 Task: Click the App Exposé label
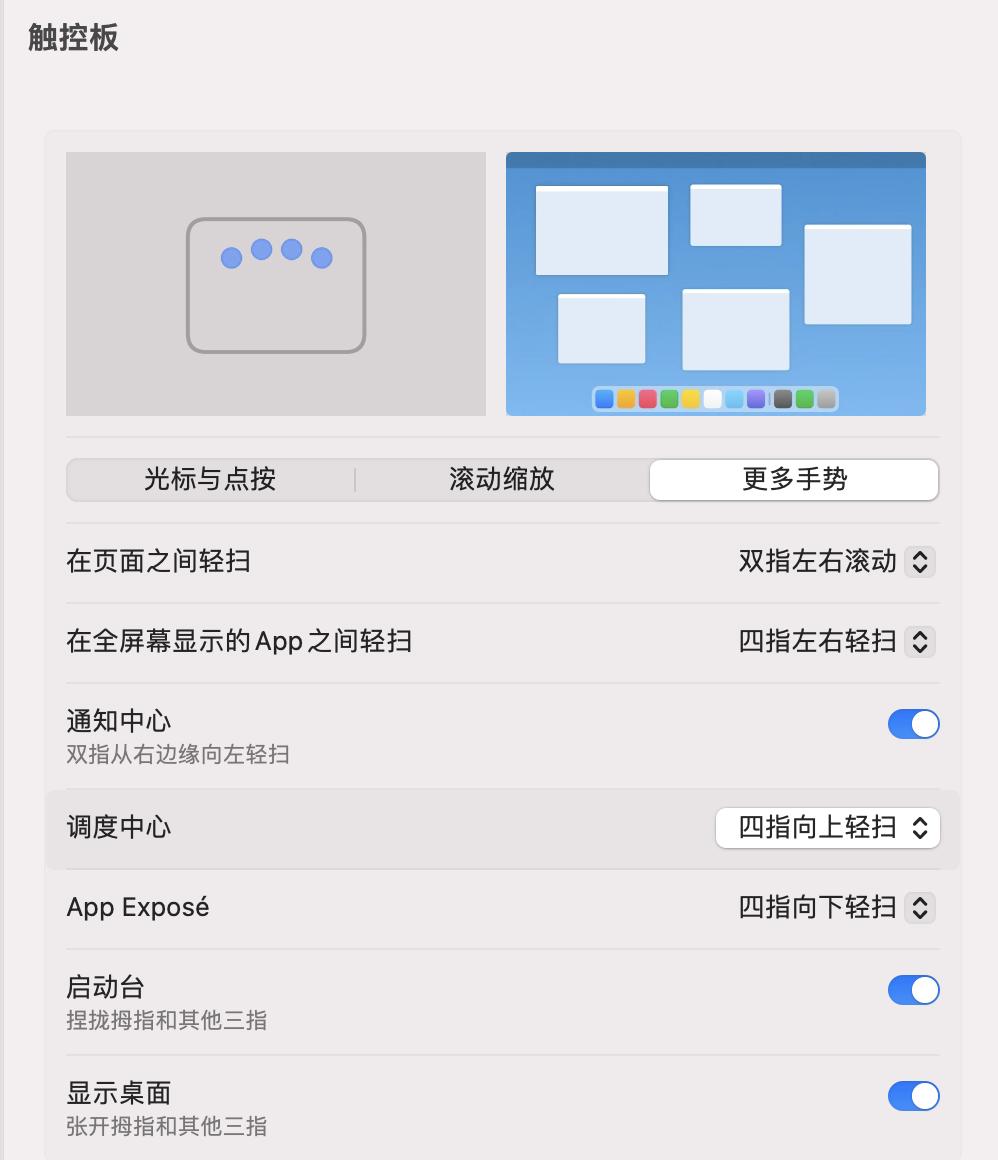137,907
